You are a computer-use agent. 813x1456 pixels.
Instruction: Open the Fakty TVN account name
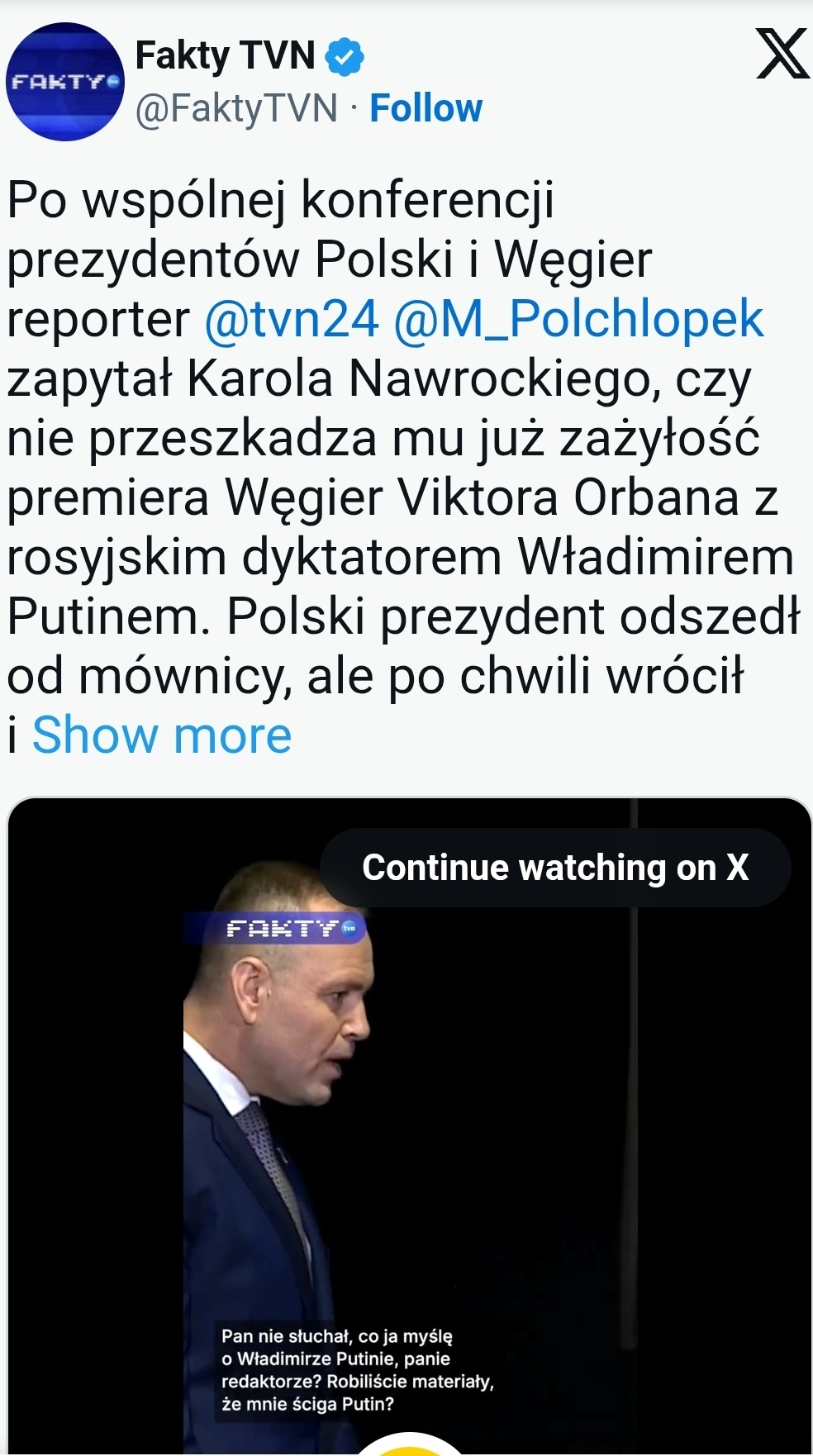pos(225,56)
